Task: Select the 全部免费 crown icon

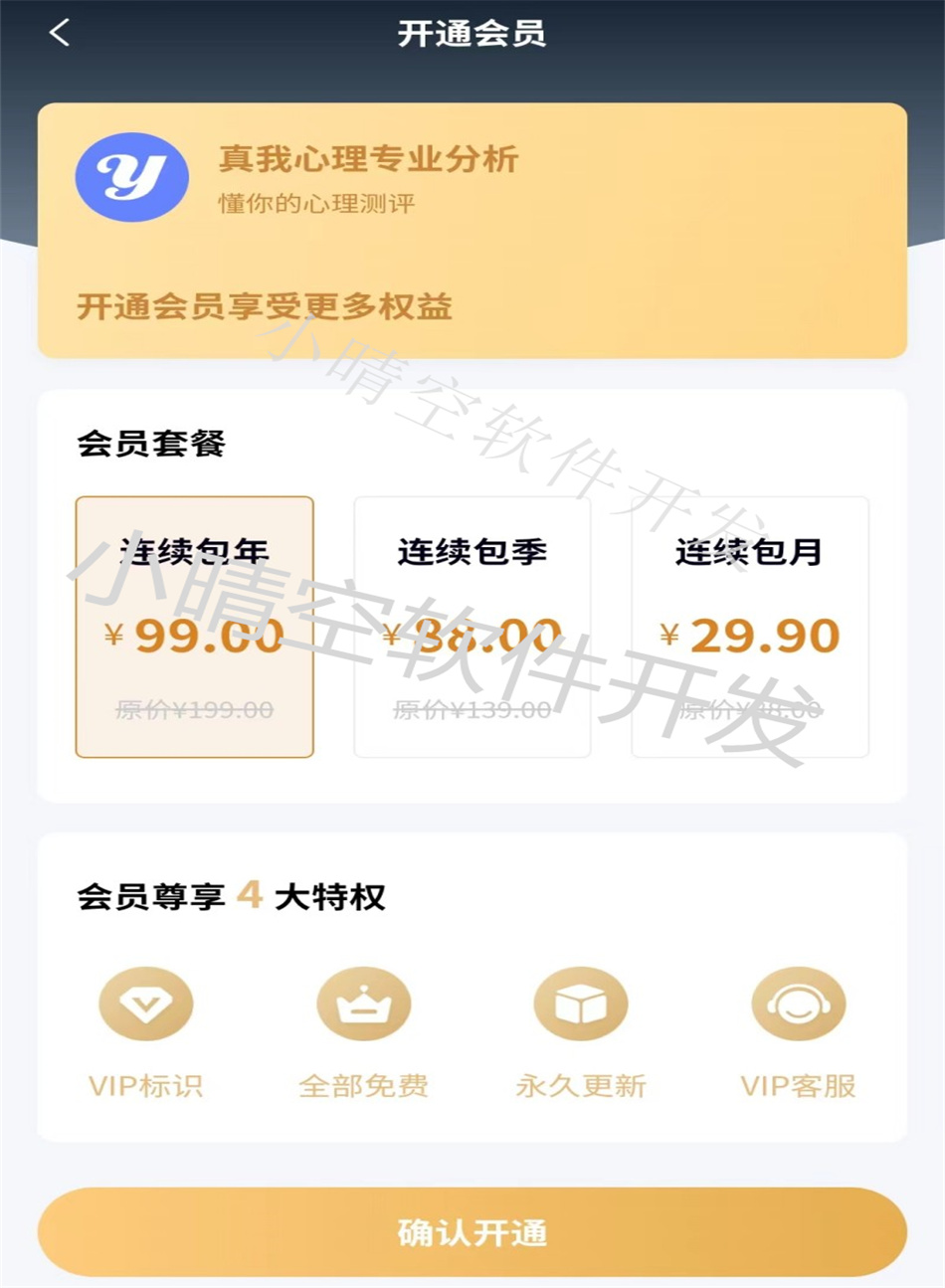Action: [x=364, y=1004]
